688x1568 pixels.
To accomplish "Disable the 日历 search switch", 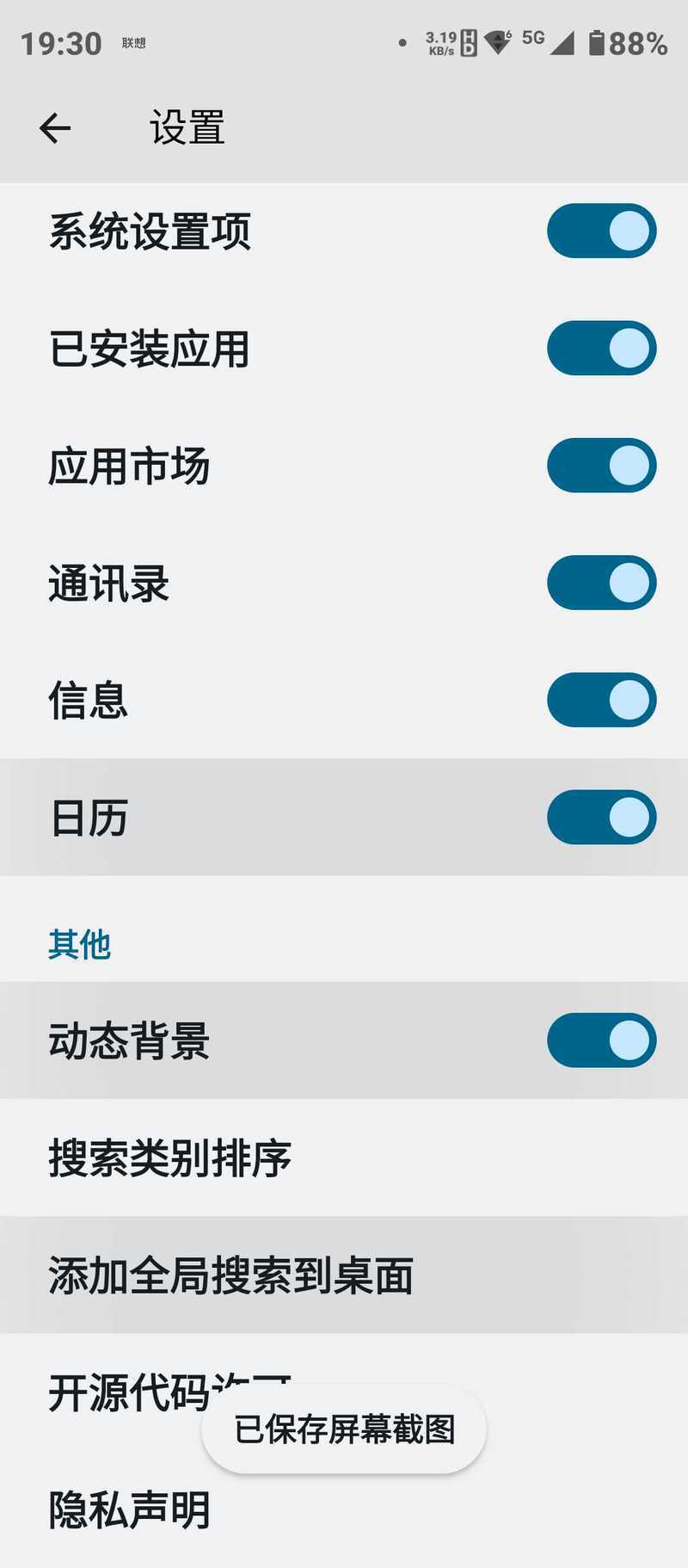I will click(x=601, y=817).
